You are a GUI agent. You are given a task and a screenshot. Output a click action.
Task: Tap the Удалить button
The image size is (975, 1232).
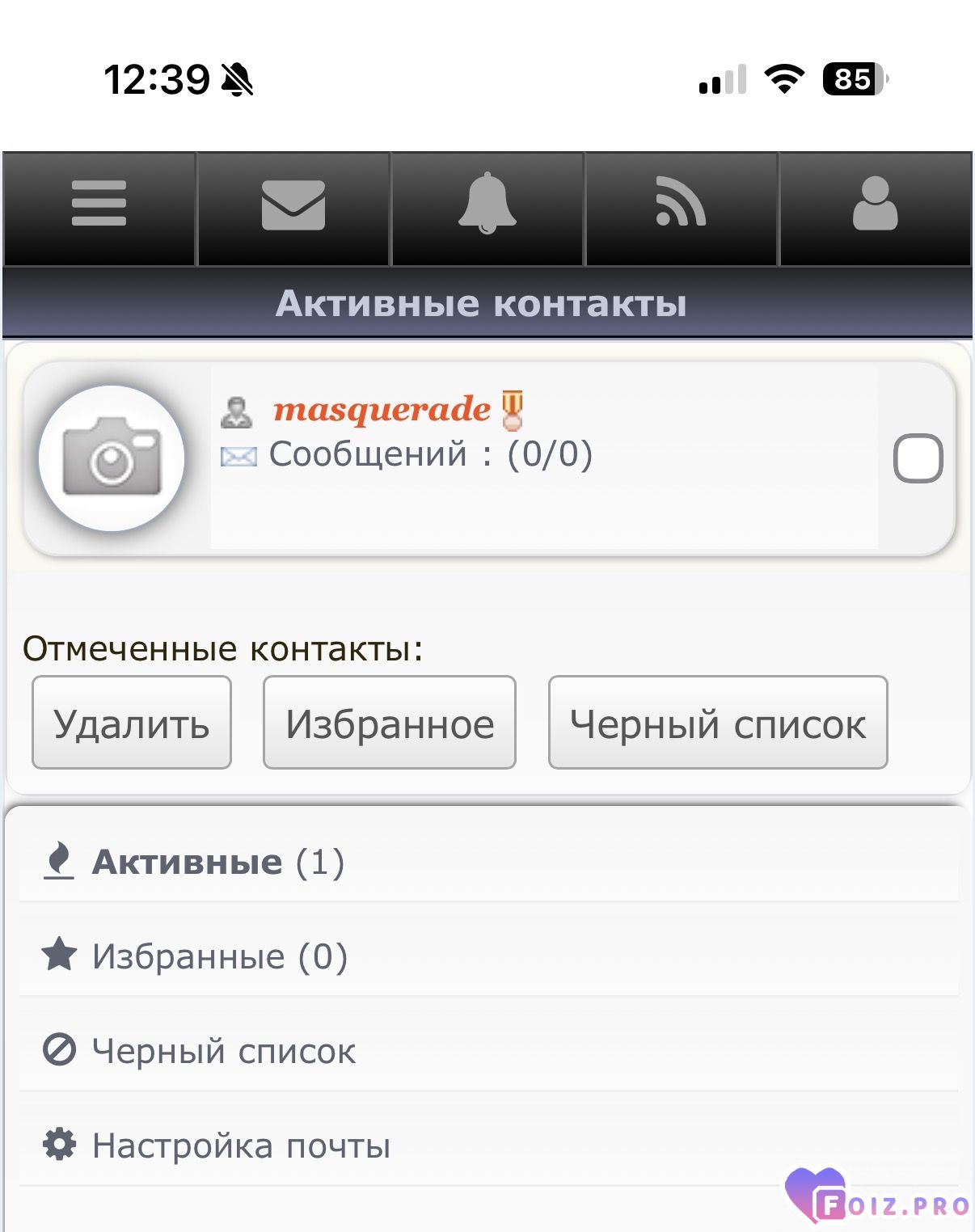132,723
